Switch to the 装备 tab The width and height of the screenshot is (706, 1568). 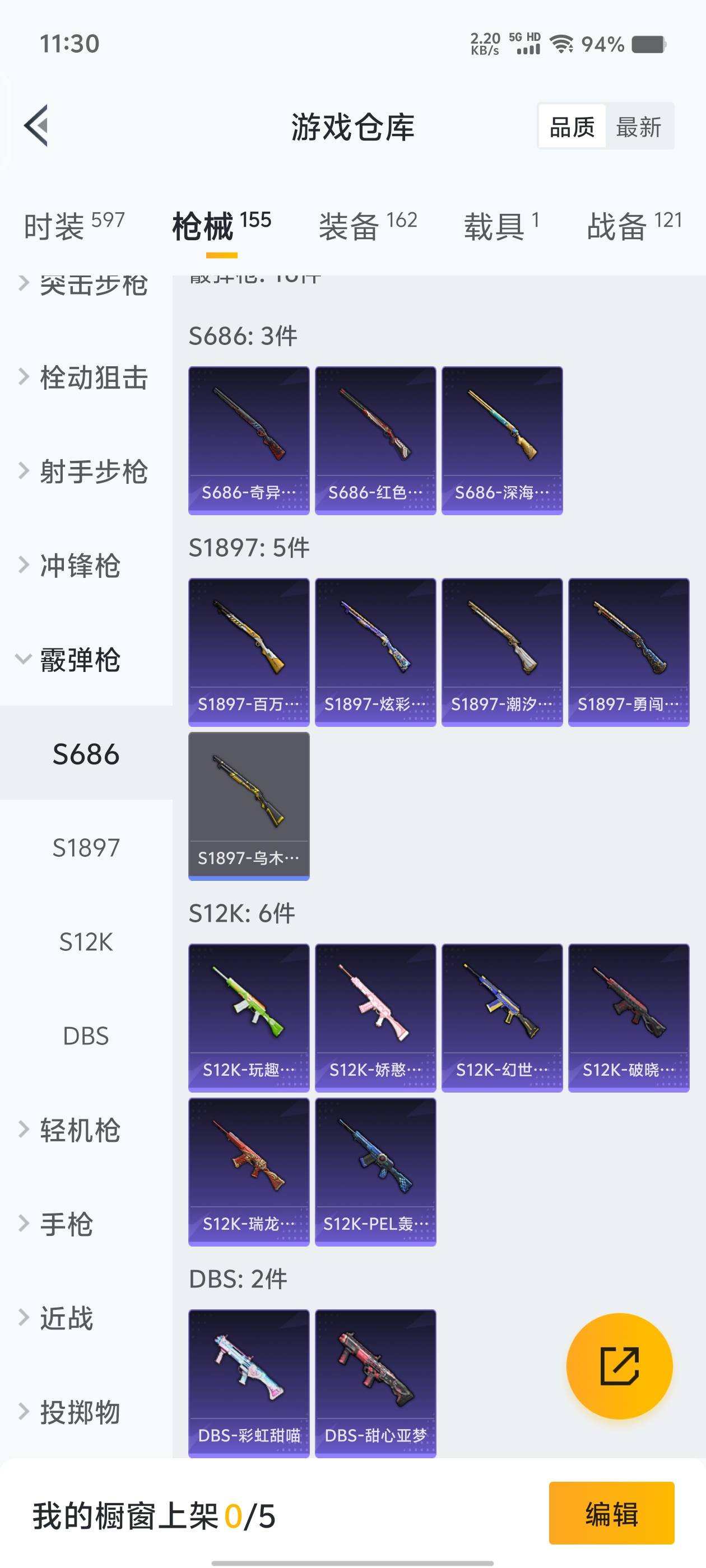click(368, 226)
